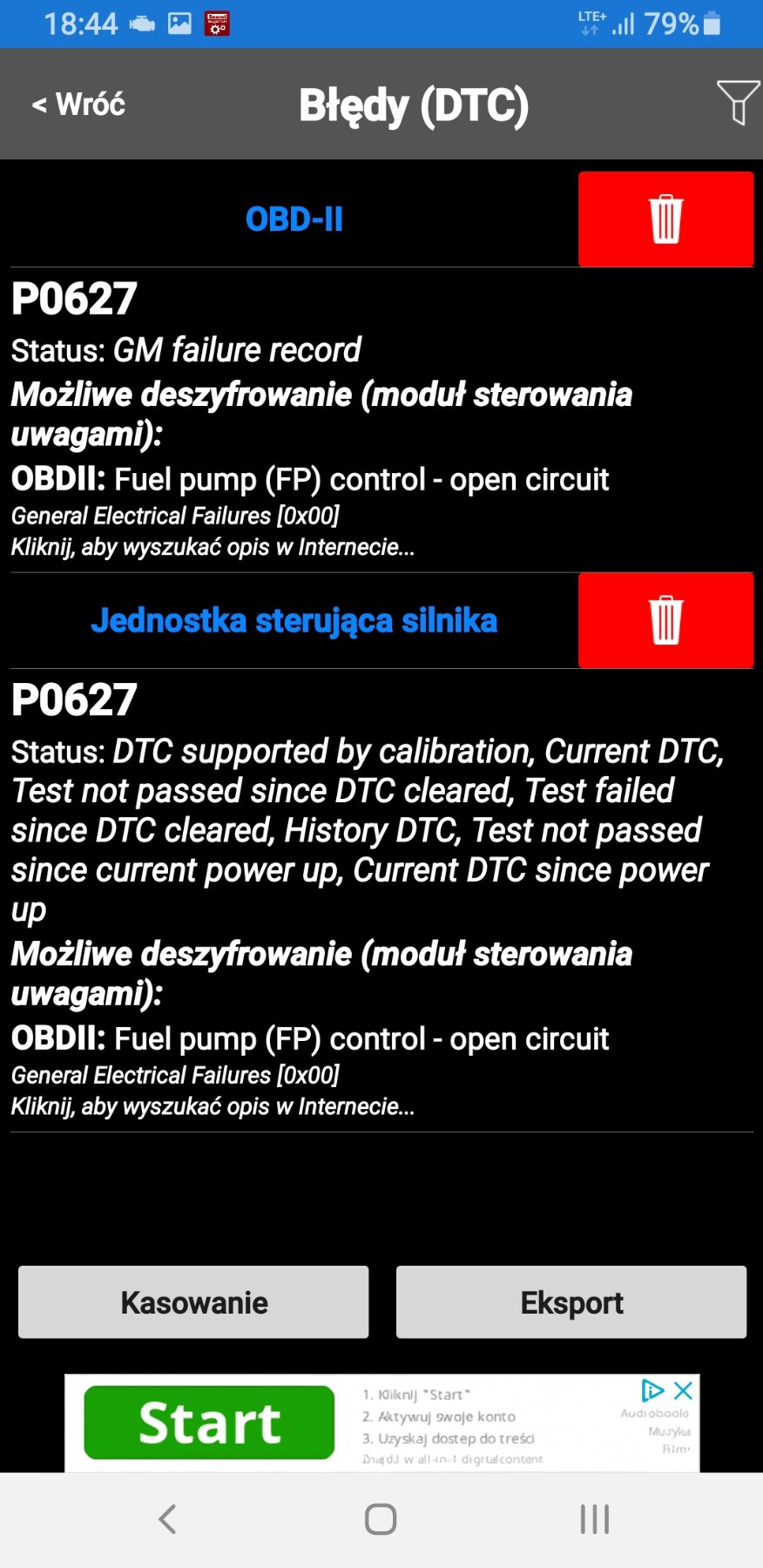Tap the Kasowanie button

(193, 1302)
